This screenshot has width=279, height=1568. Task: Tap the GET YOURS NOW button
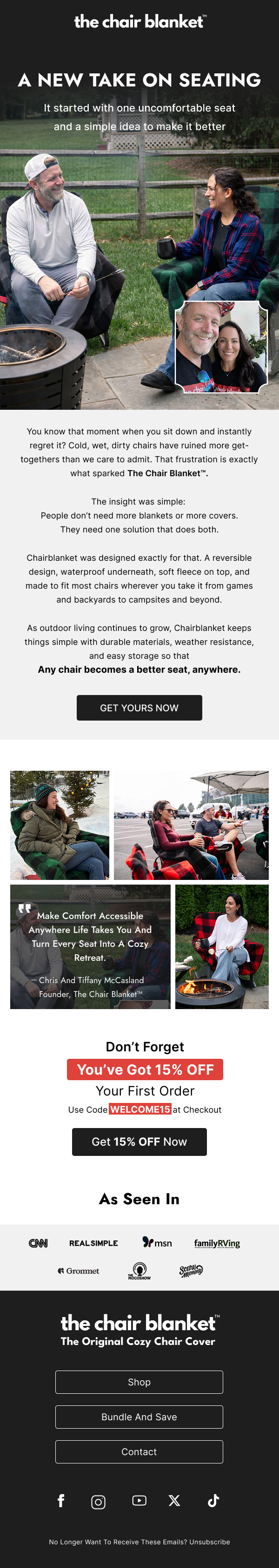(x=139, y=707)
